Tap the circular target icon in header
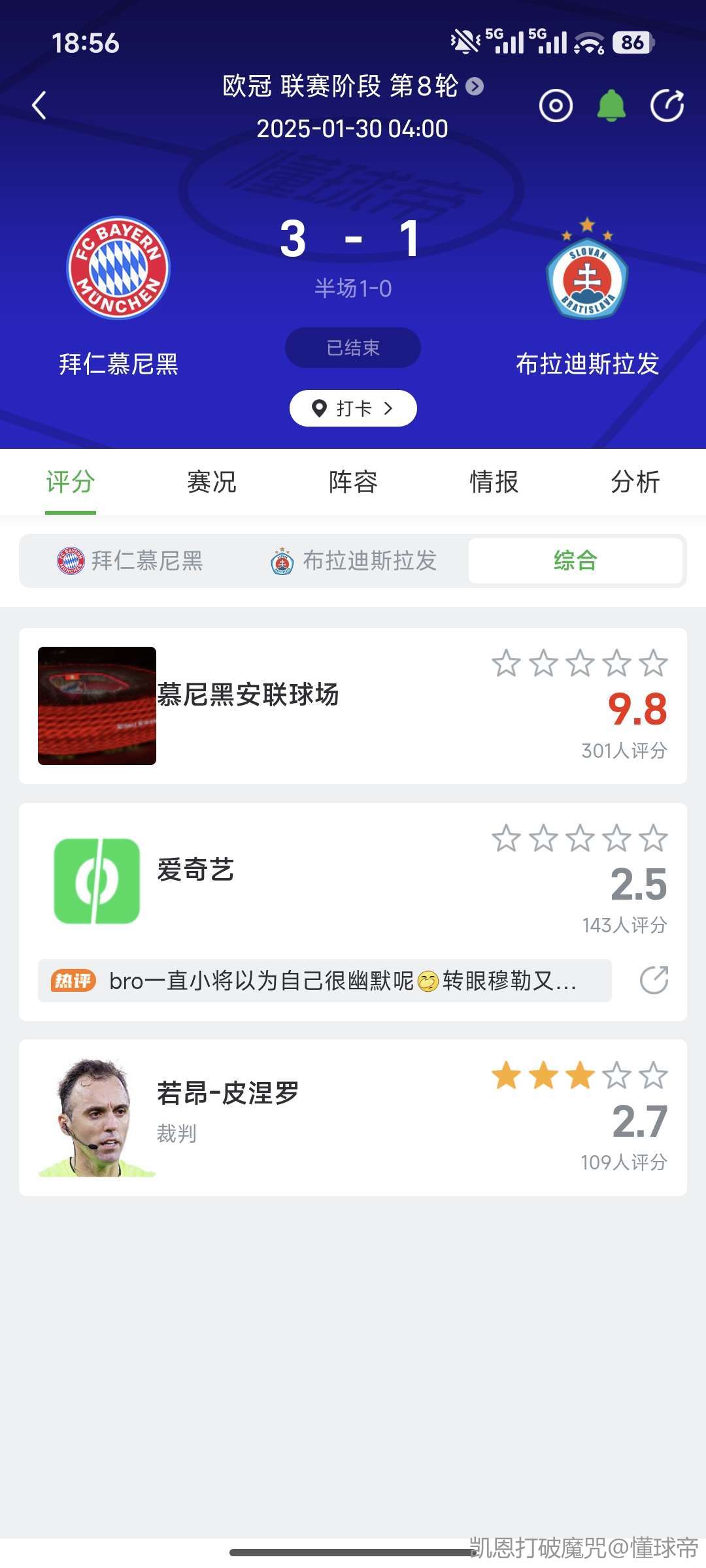This screenshot has height=1568, width=706. click(x=556, y=106)
